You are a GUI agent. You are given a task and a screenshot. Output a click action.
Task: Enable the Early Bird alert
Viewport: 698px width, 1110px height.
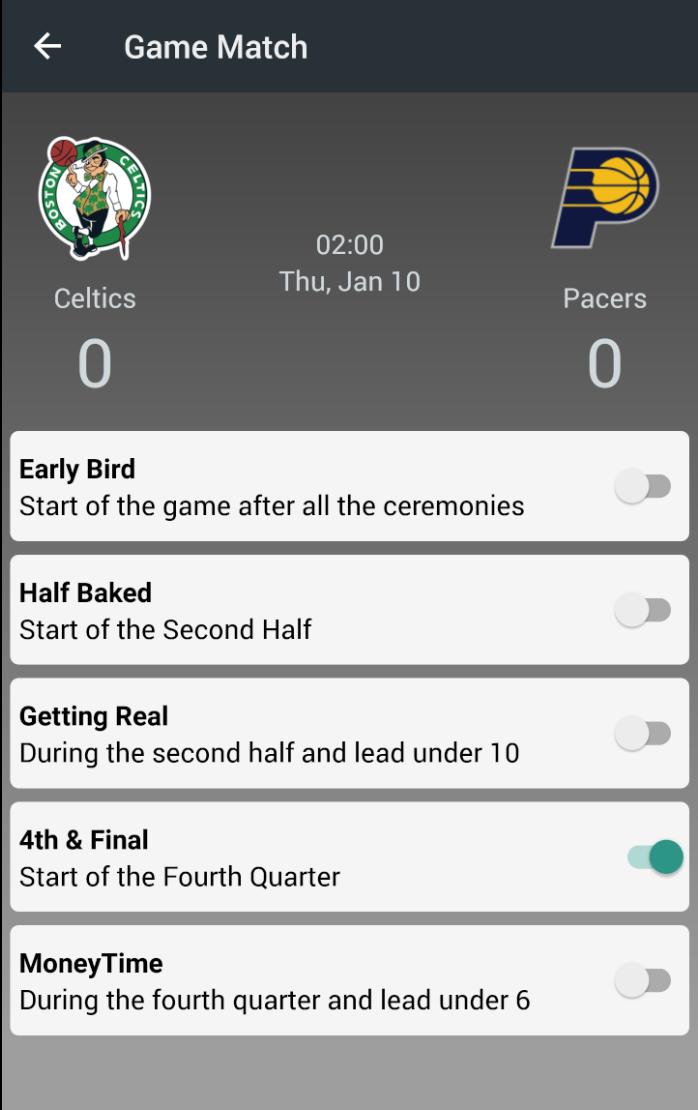point(642,487)
